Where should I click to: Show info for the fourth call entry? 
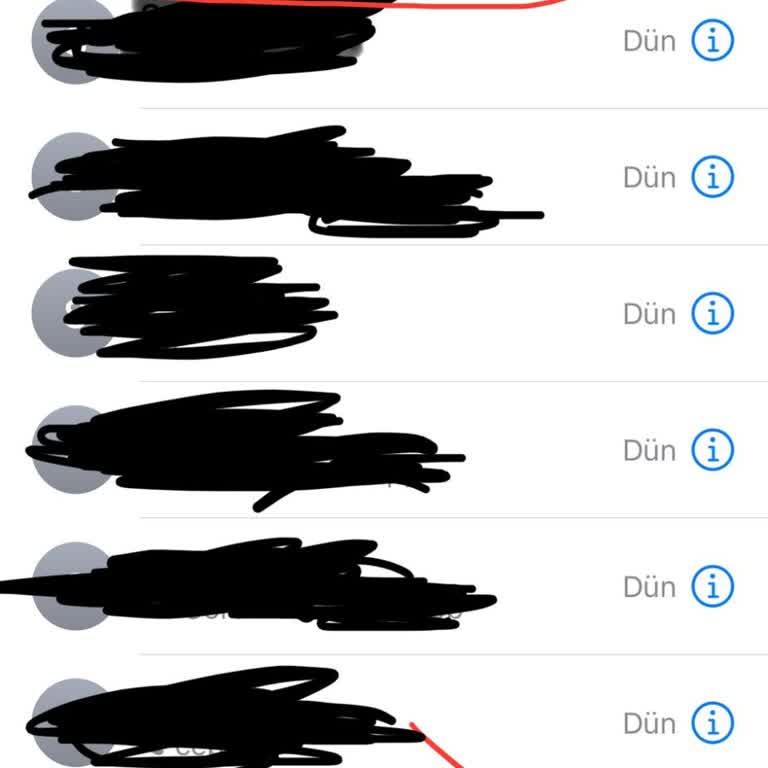(713, 450)
